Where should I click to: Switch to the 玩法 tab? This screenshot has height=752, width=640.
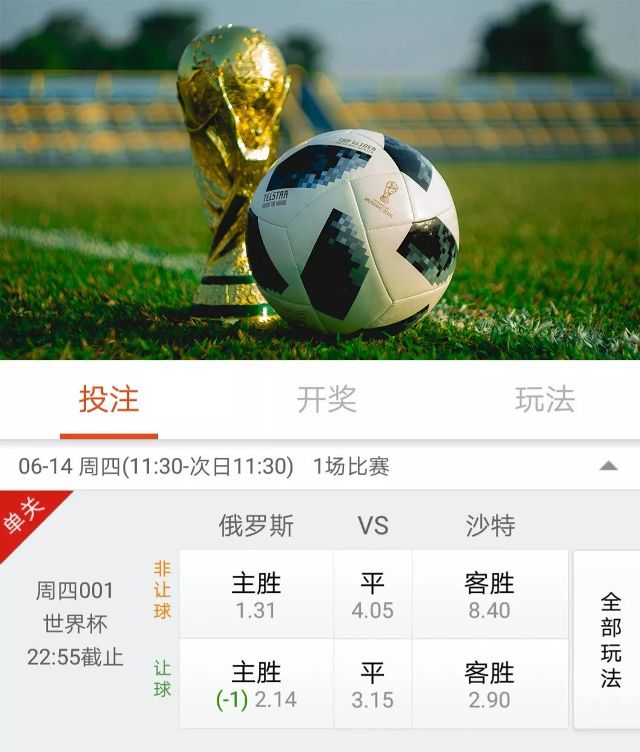pyautogui.click(x=544, y=400)
